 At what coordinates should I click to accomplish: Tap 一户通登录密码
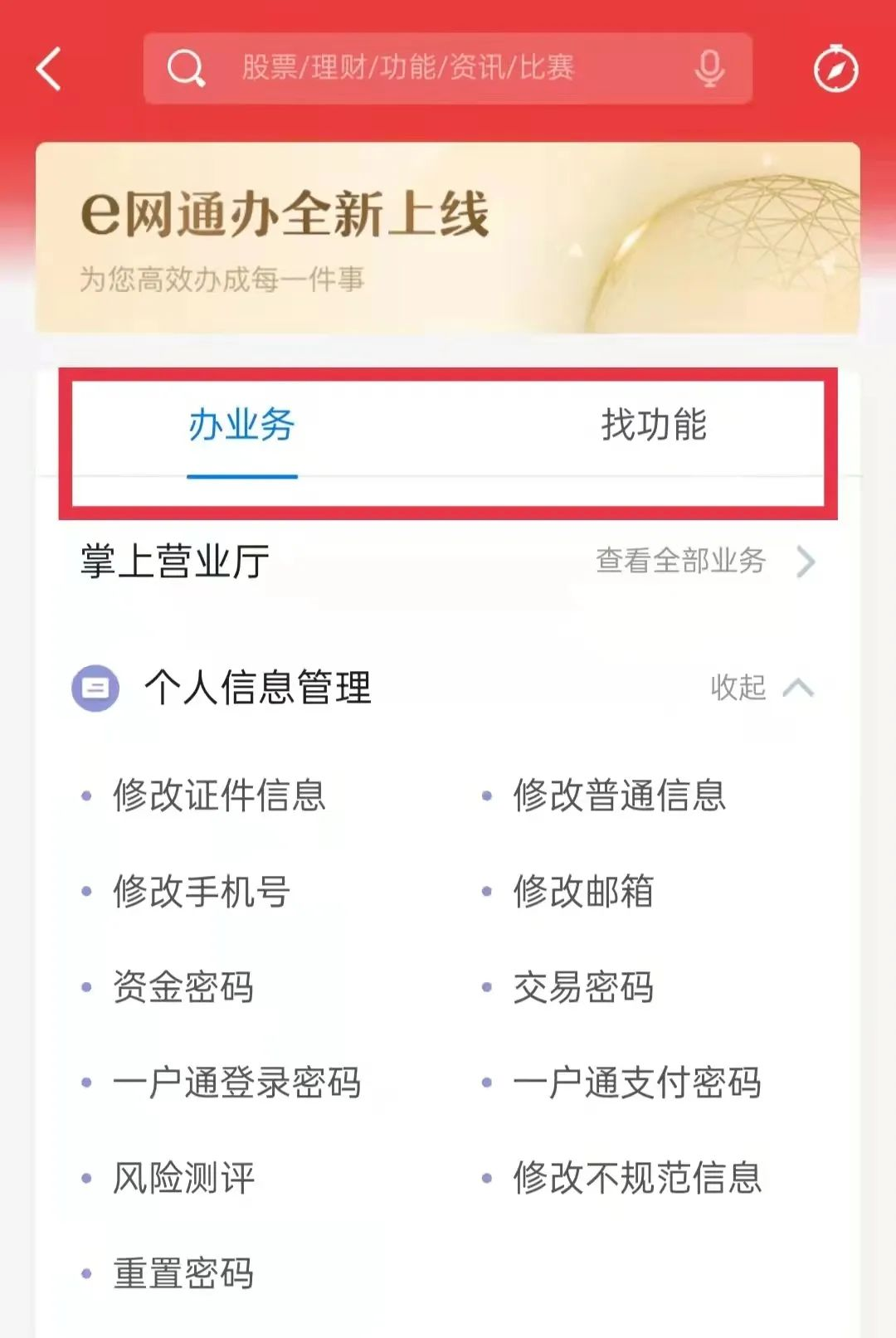click(237, 1083)
